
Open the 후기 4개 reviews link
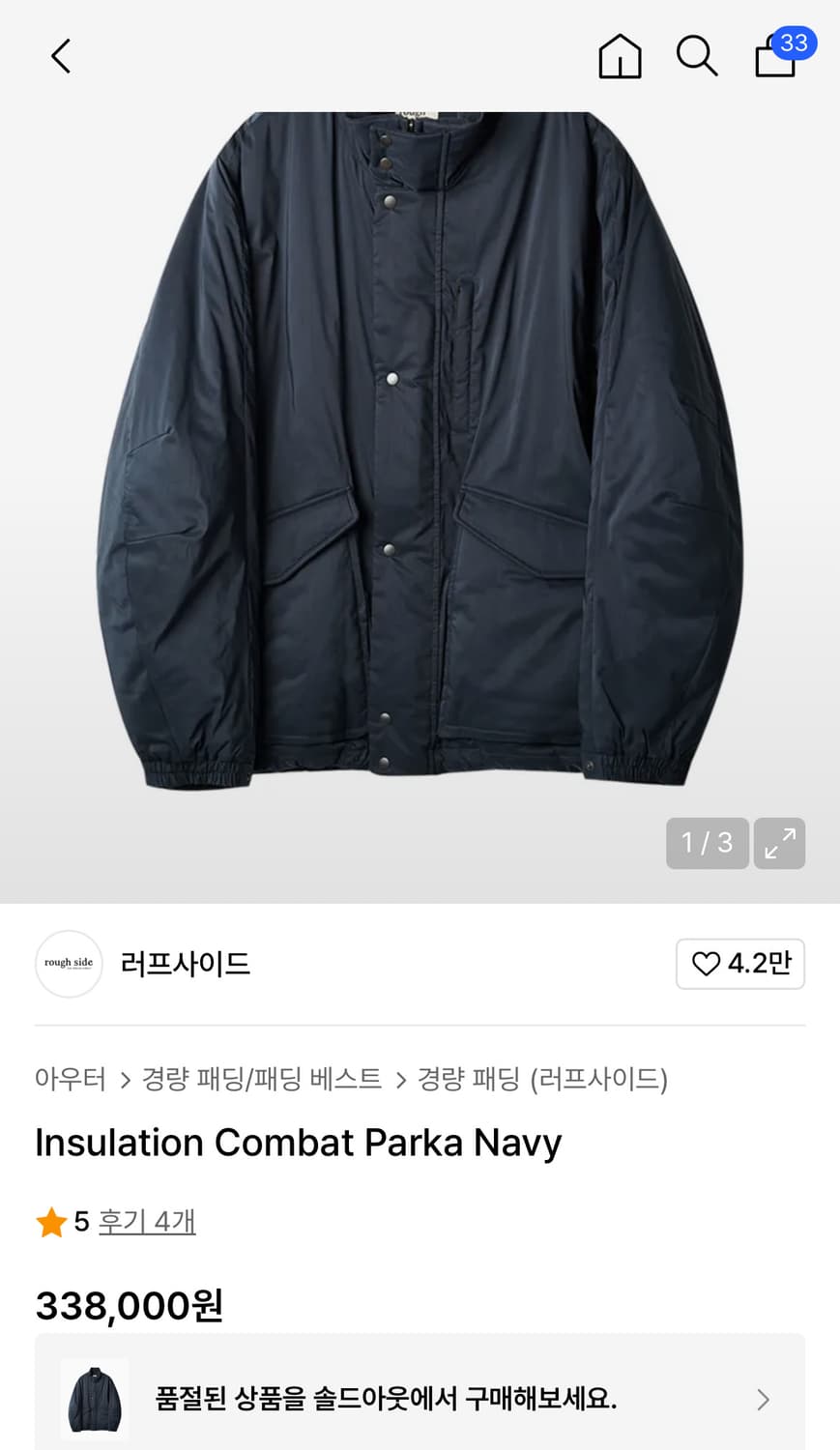(x=146, y=1221)
